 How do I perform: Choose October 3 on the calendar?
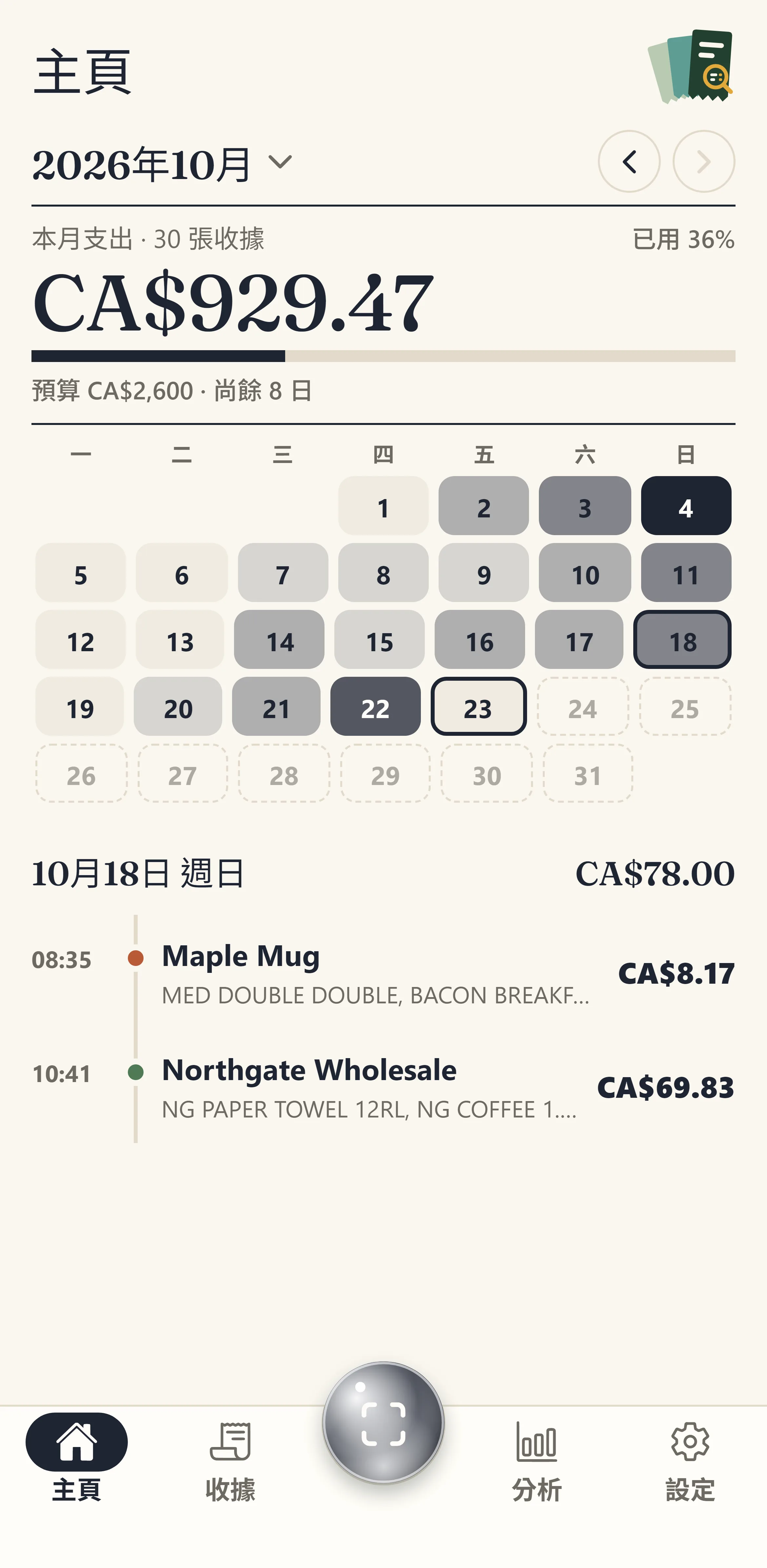pyautogui.click(x=584, y=506)
